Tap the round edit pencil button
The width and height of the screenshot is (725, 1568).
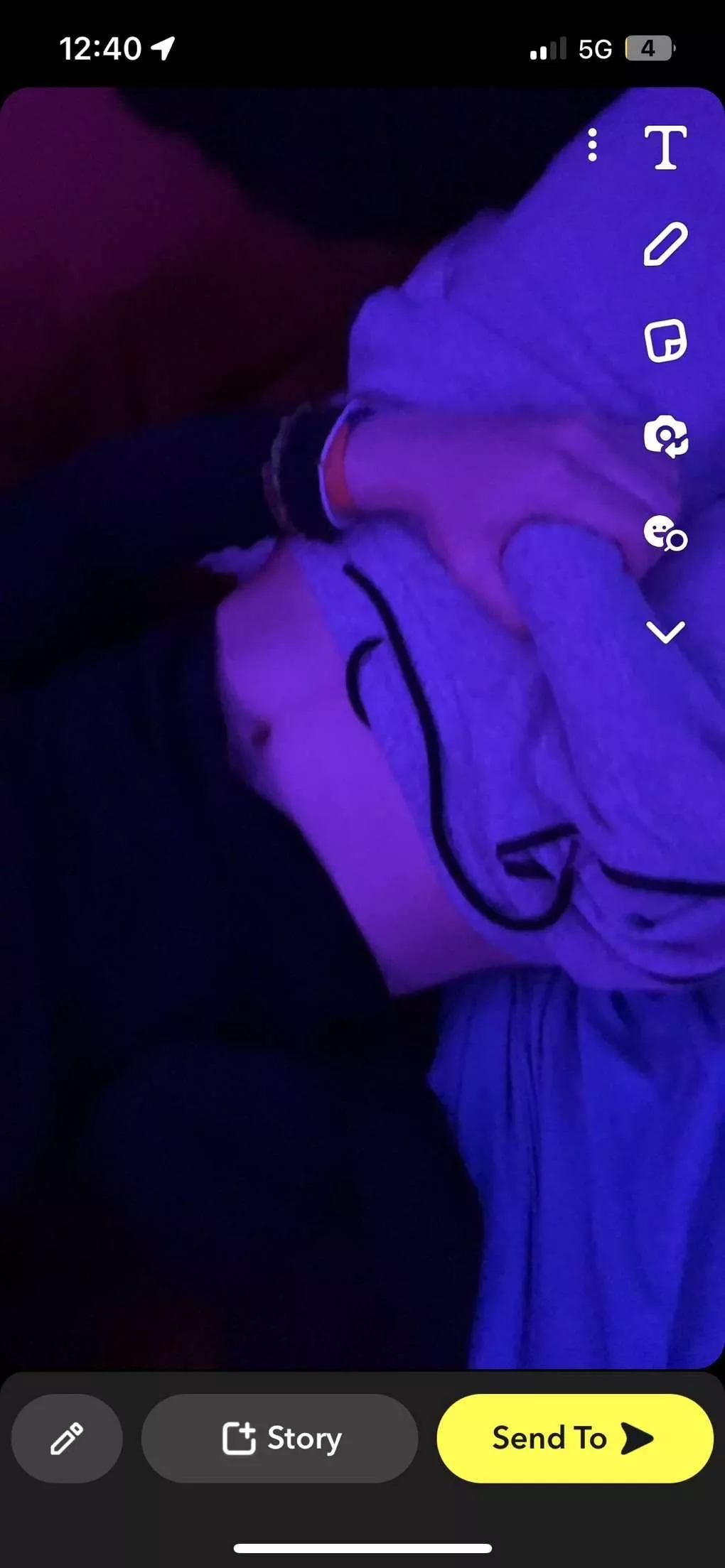67,1438
